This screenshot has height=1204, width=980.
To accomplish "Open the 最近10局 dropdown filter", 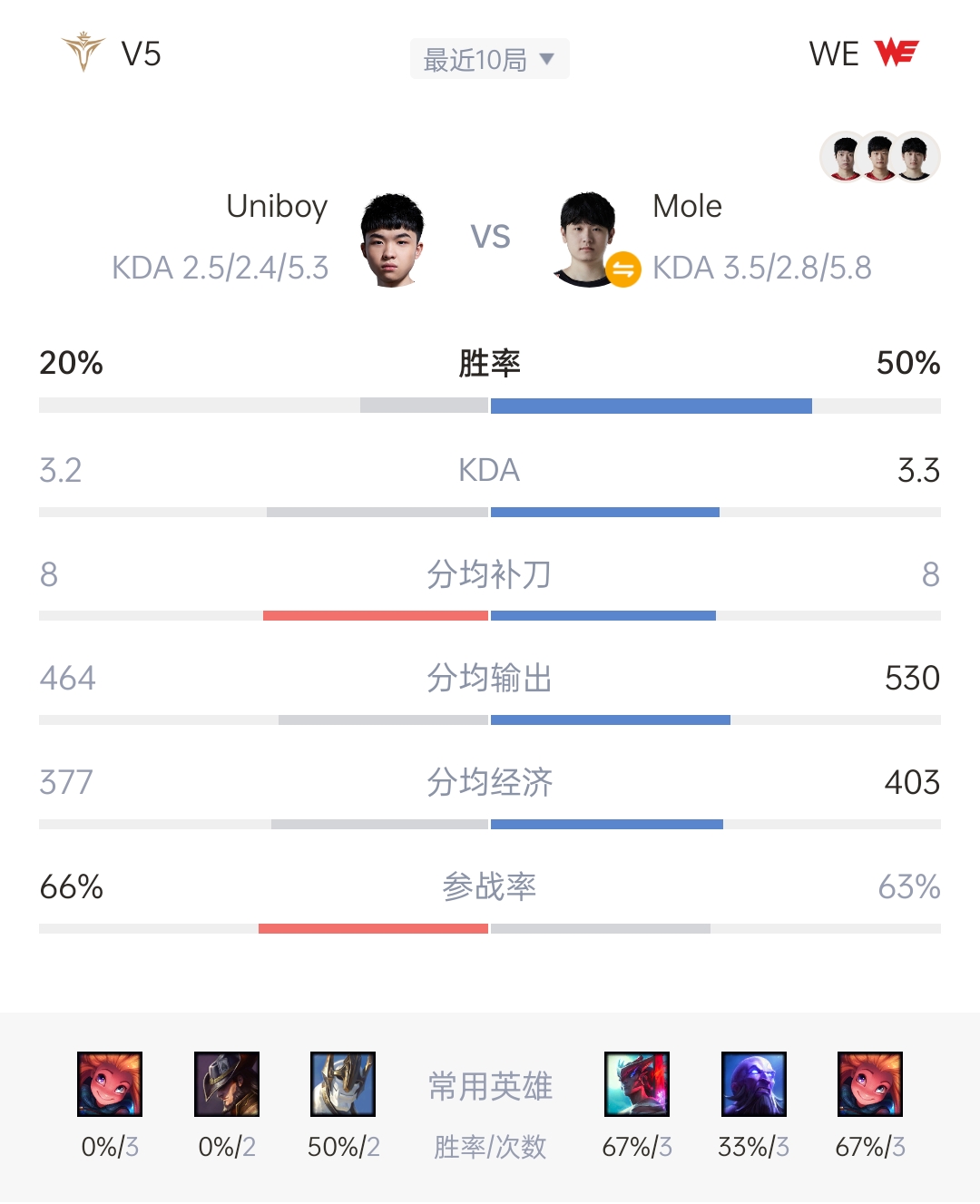I will (489, 60).
